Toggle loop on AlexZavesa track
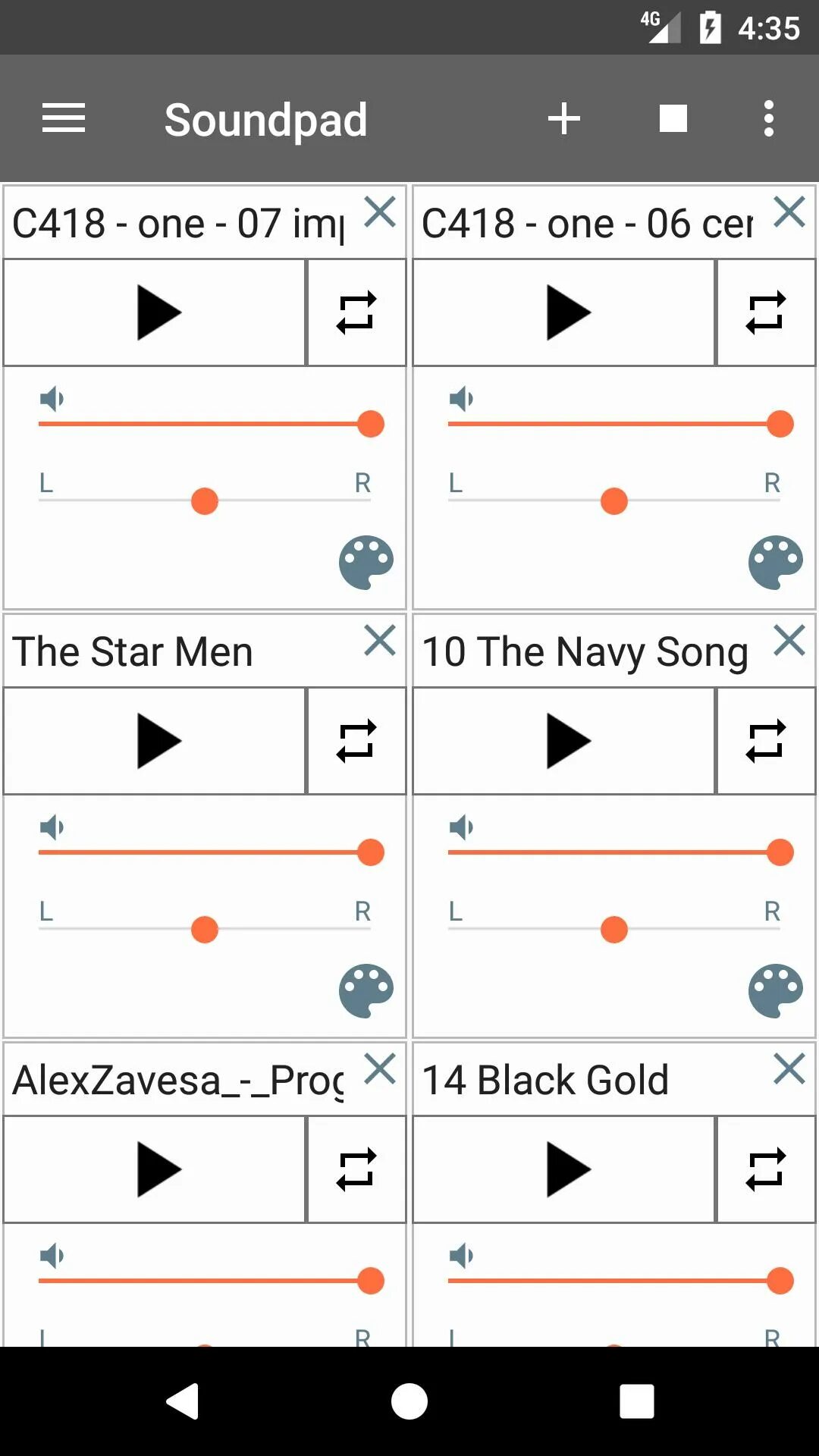 click(x=356, y=1169)
